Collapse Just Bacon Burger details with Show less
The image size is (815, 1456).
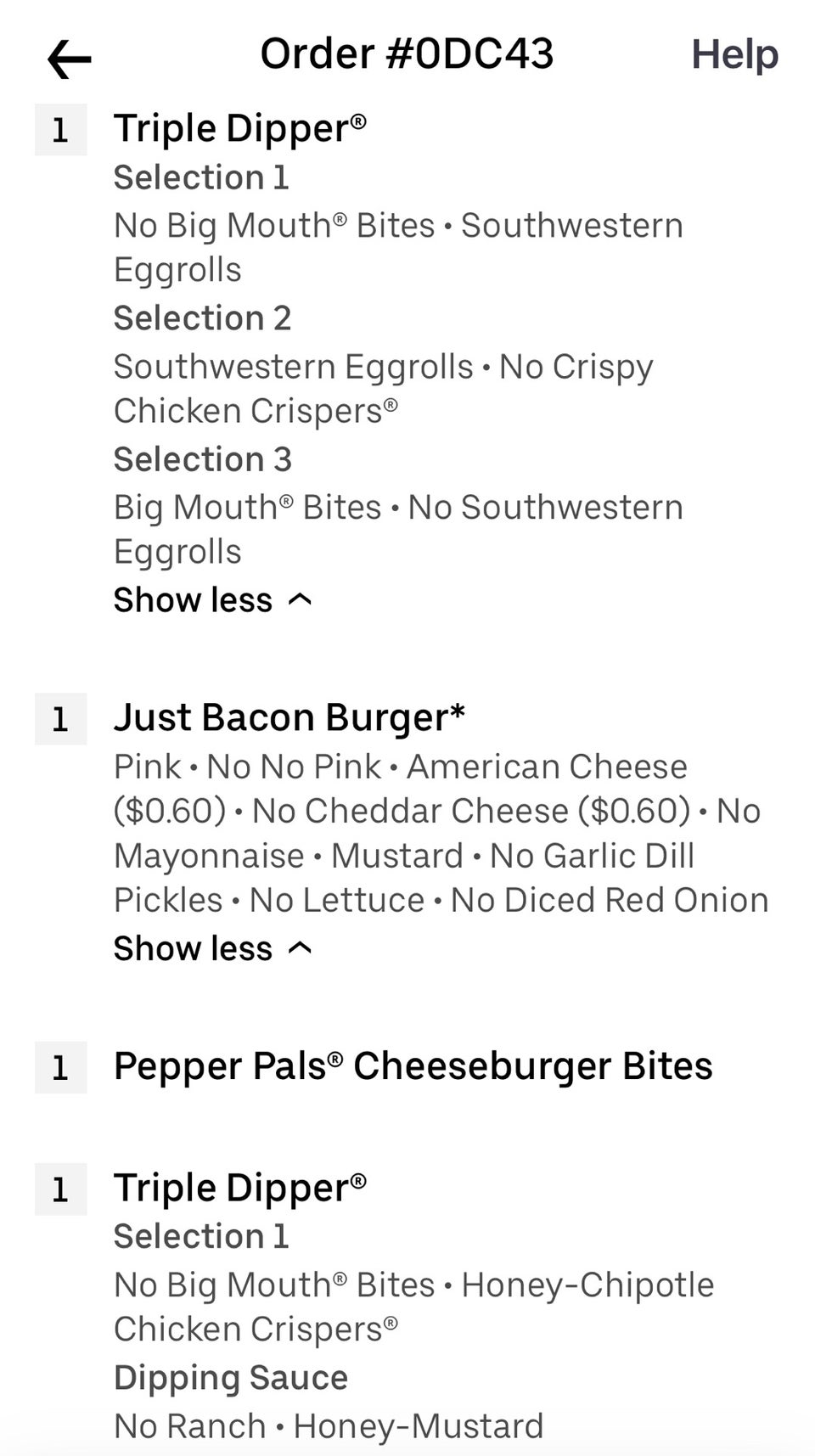click(x=212, y=948)
